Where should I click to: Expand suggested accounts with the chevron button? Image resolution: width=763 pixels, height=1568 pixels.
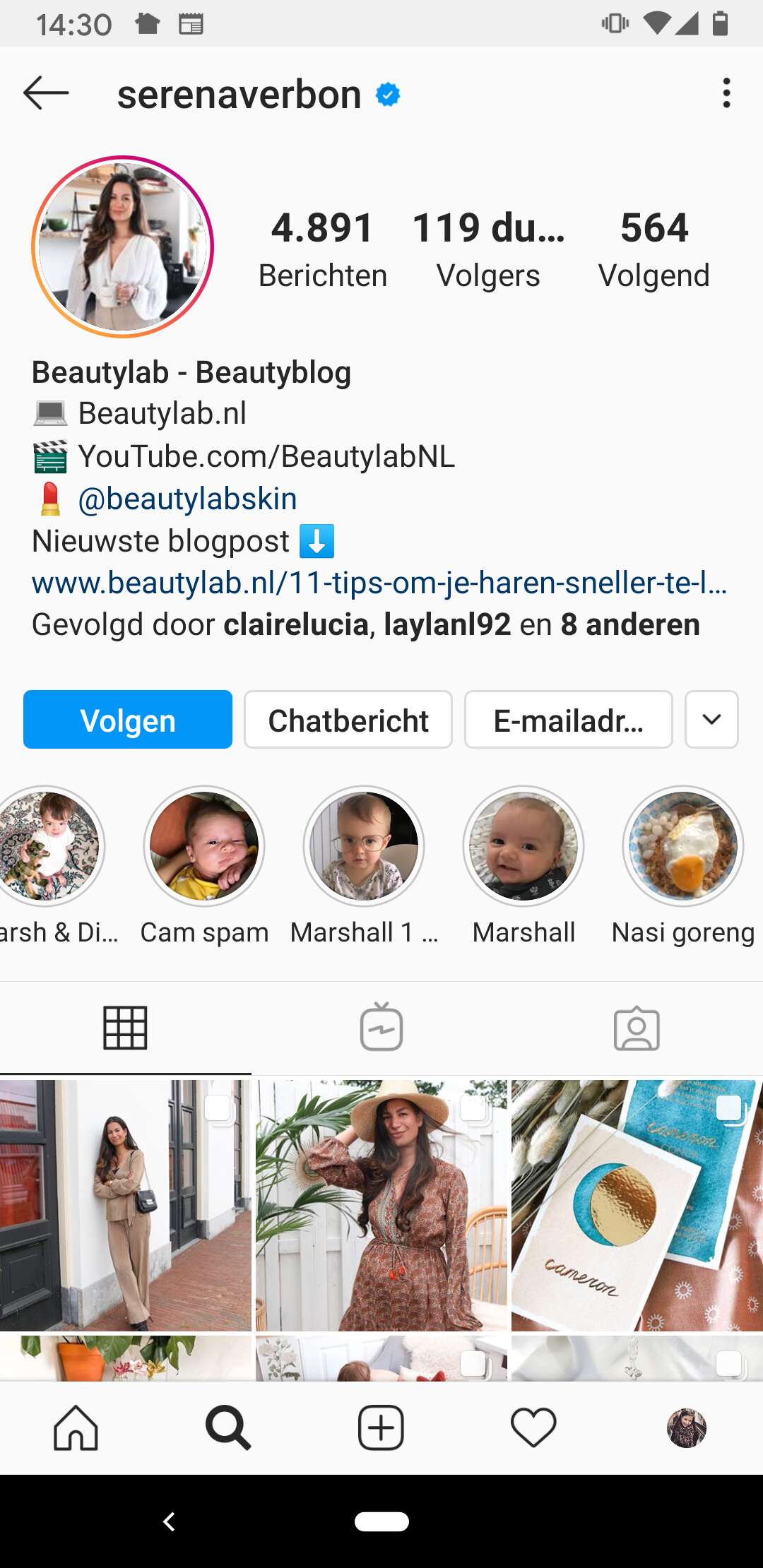(x=712, y=720)
